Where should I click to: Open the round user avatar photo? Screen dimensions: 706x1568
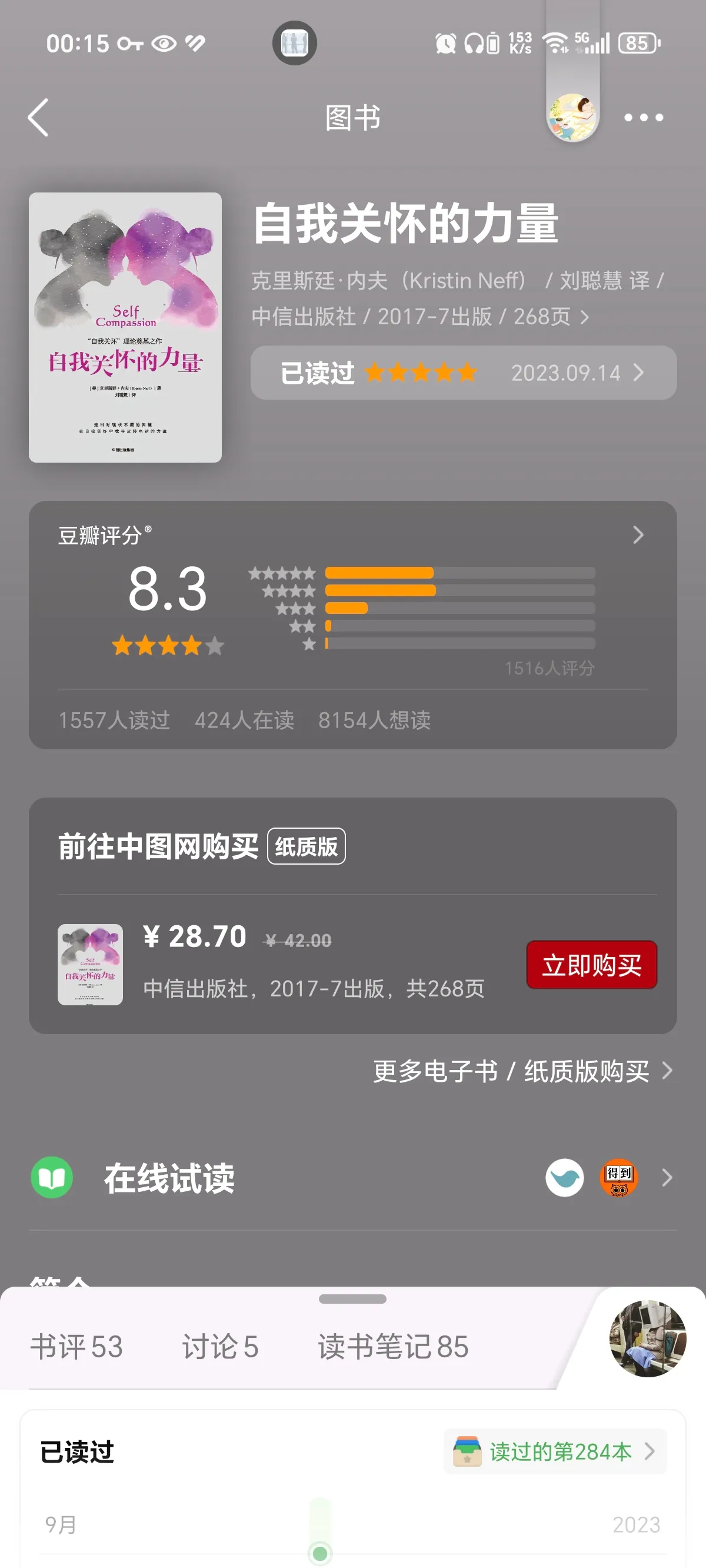pyautogui.click(x=648, y=1338)
